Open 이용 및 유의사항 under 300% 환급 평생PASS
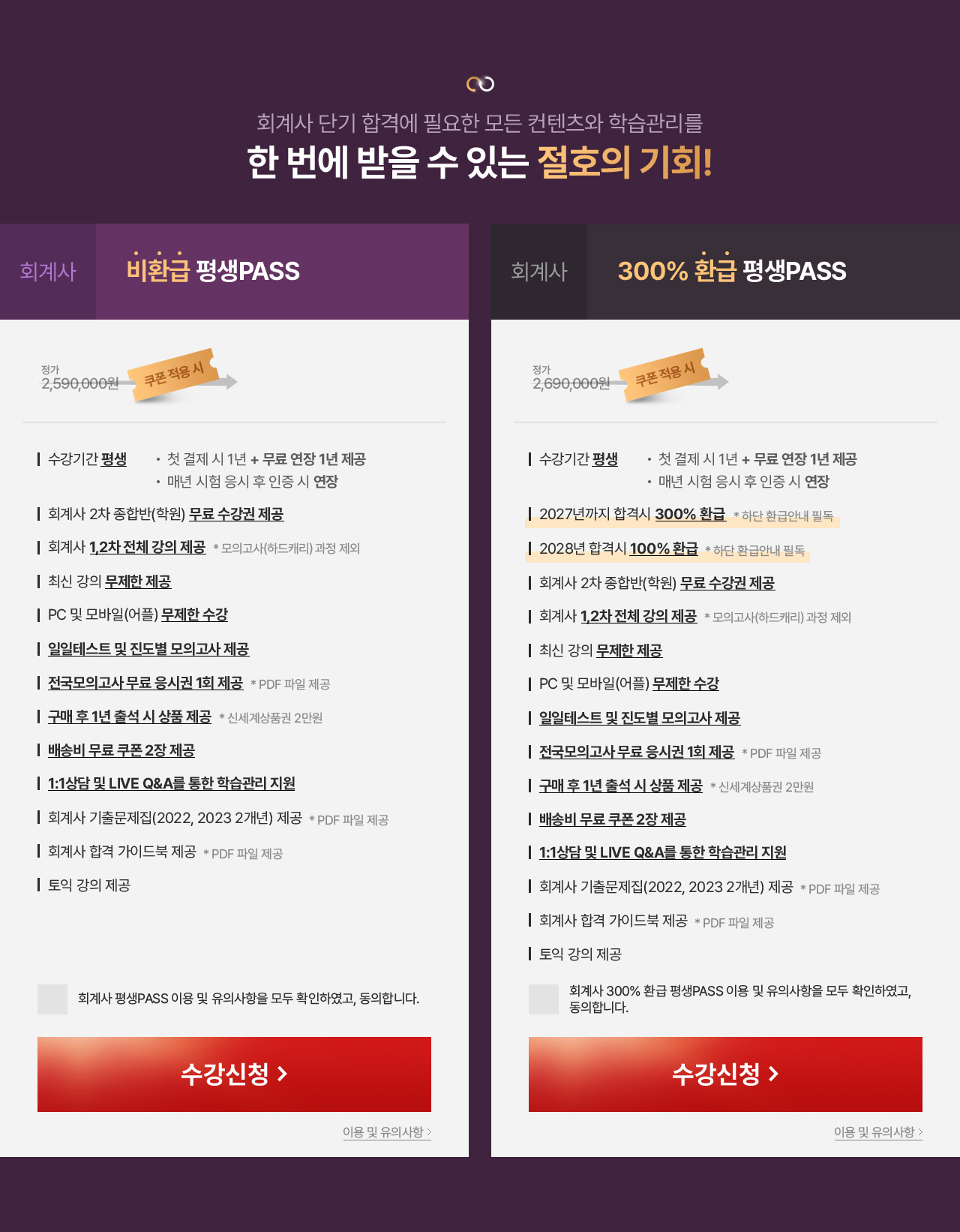Viewport: 960px width, 1232px height. [877, 1132]
